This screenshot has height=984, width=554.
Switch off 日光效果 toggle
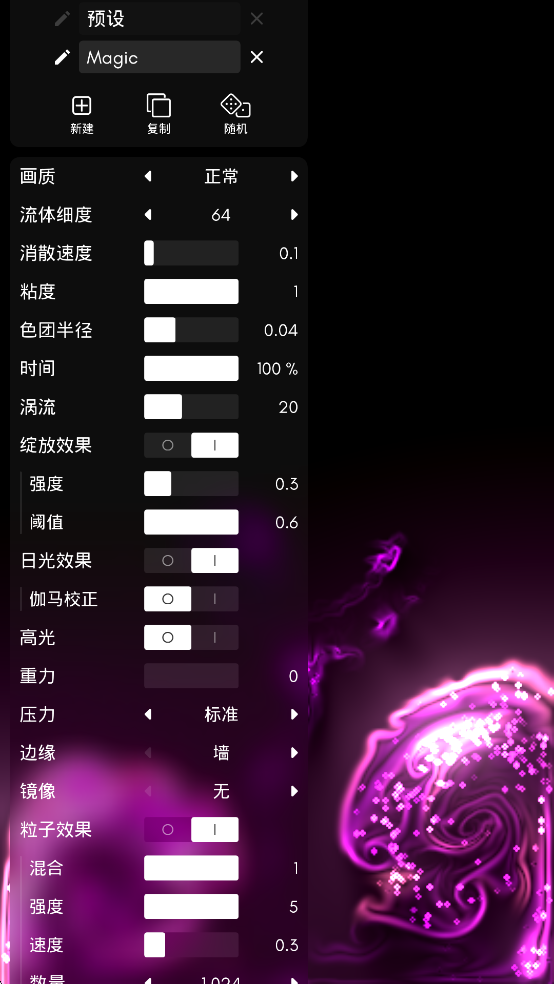tap(168, 560)
